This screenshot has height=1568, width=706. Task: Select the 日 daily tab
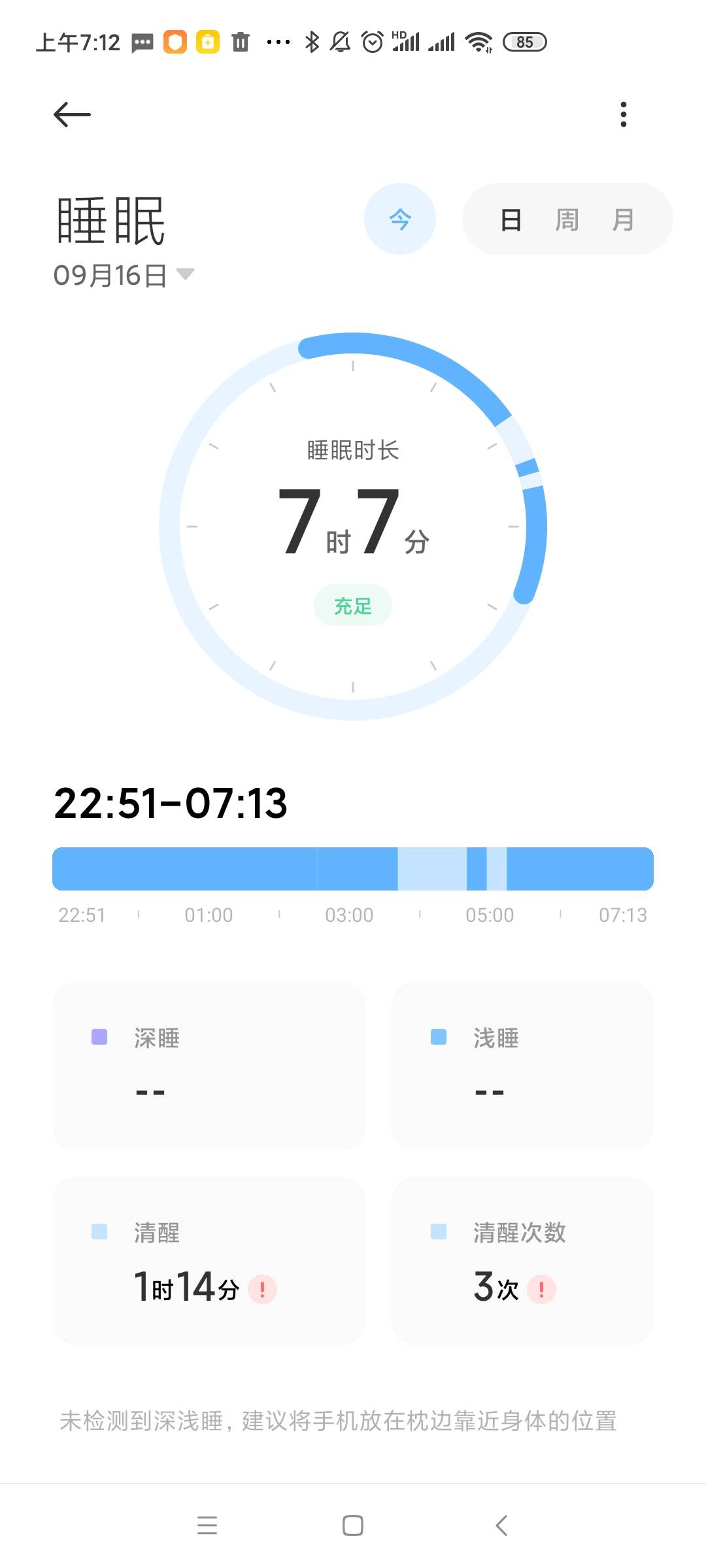pos(511,220)
